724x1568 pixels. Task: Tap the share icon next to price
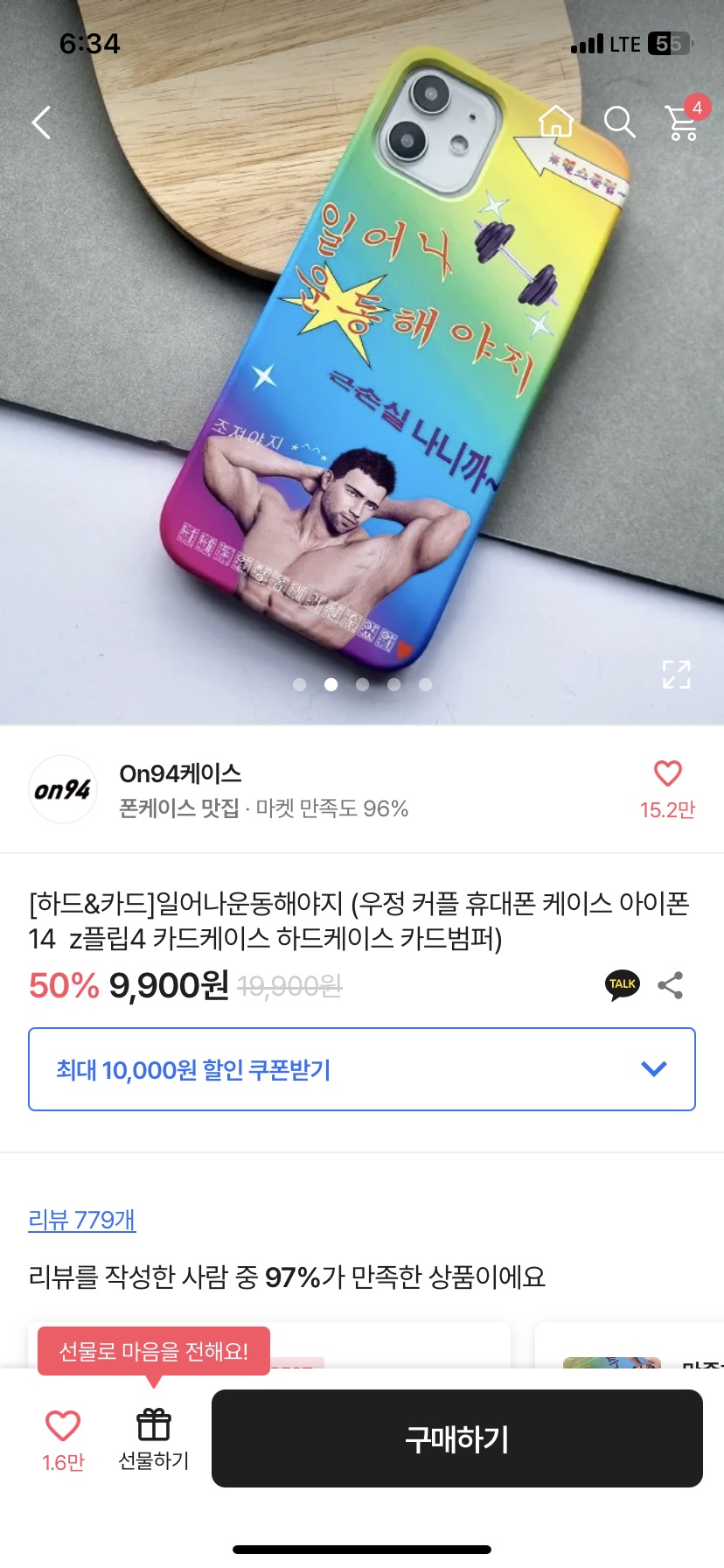[x=670, y=985]
